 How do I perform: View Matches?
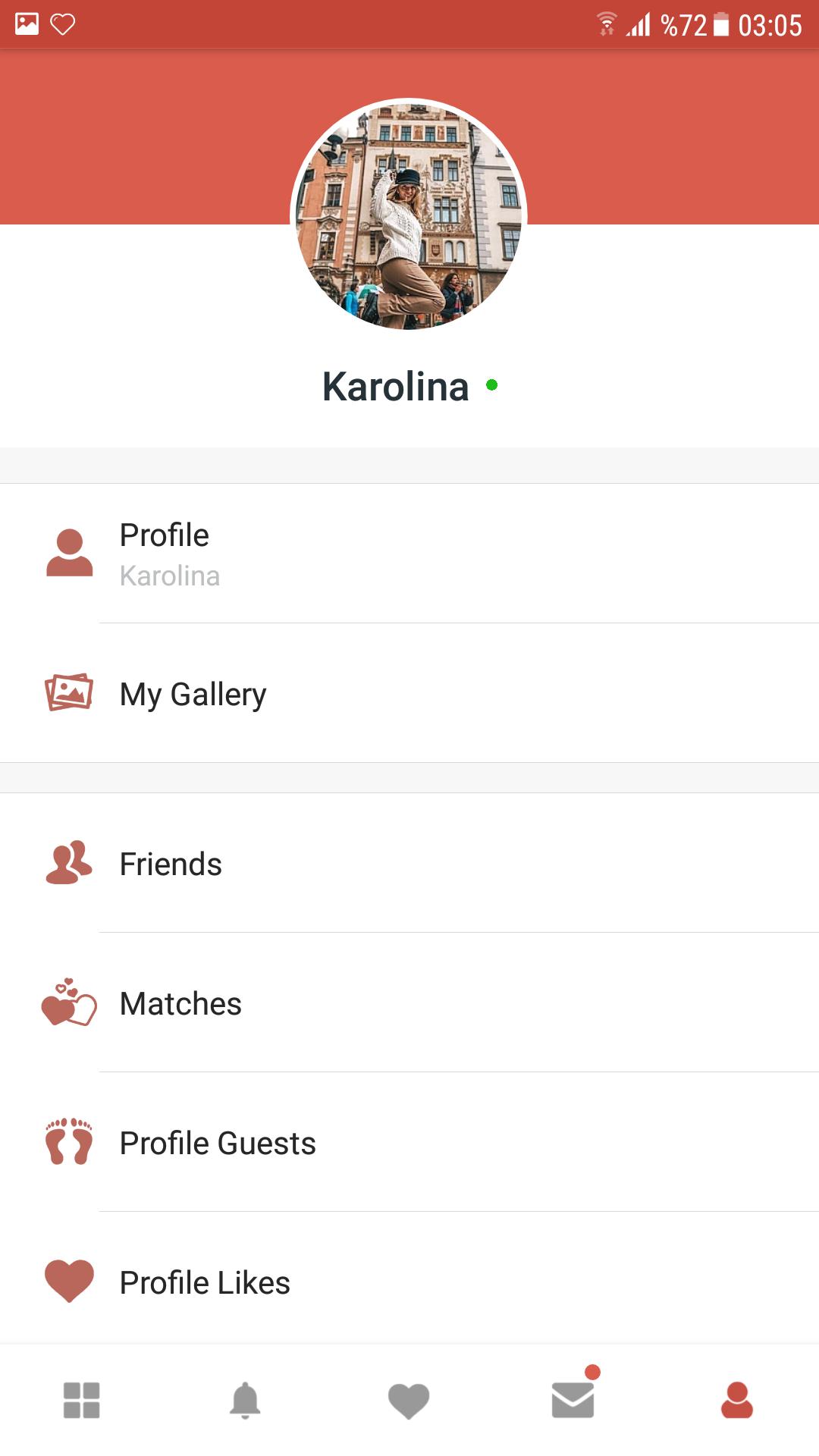tap(409, 1003)
